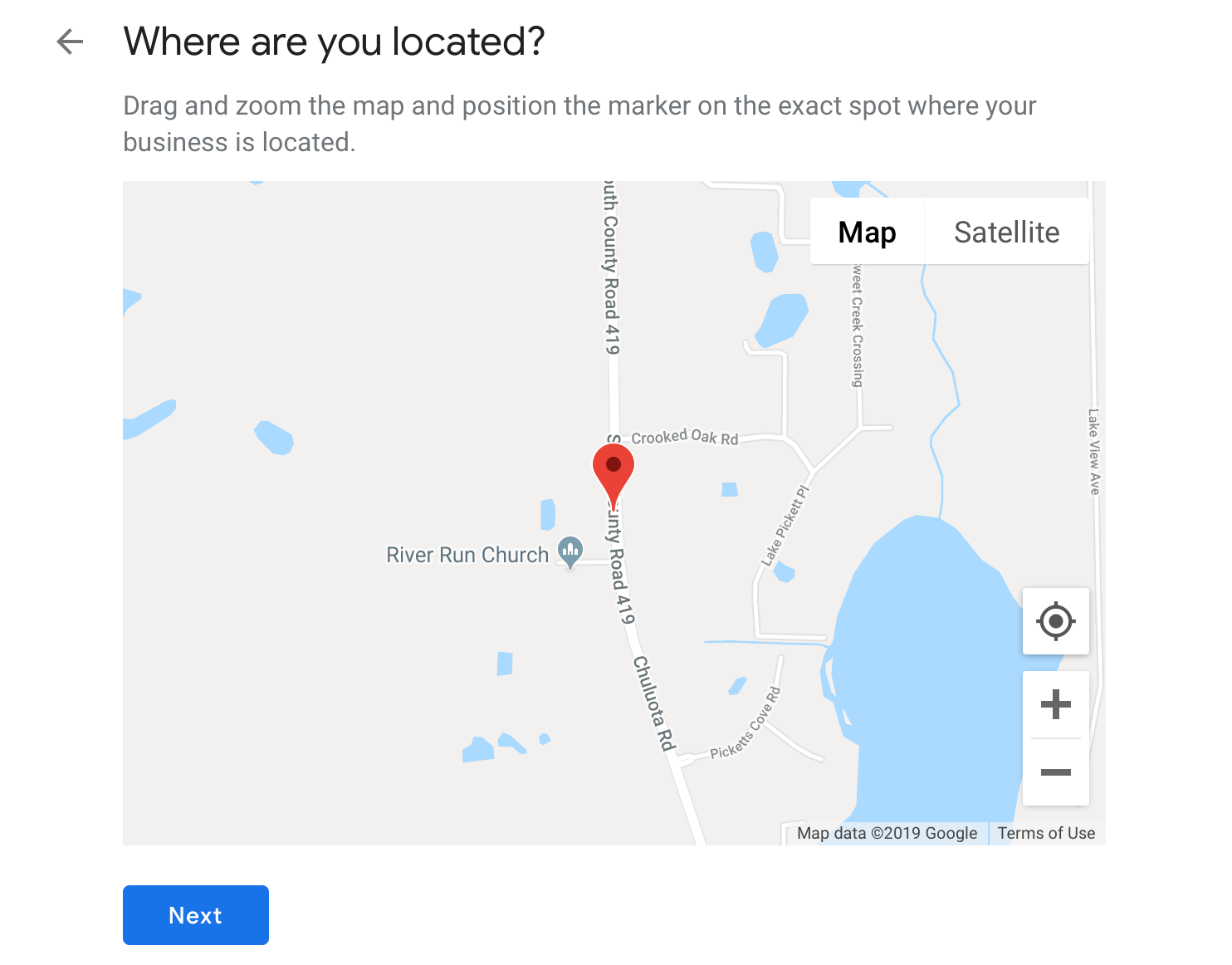Open the Terms of Use link
Screen dimensions: 1232x965
tap(1046, 833)
